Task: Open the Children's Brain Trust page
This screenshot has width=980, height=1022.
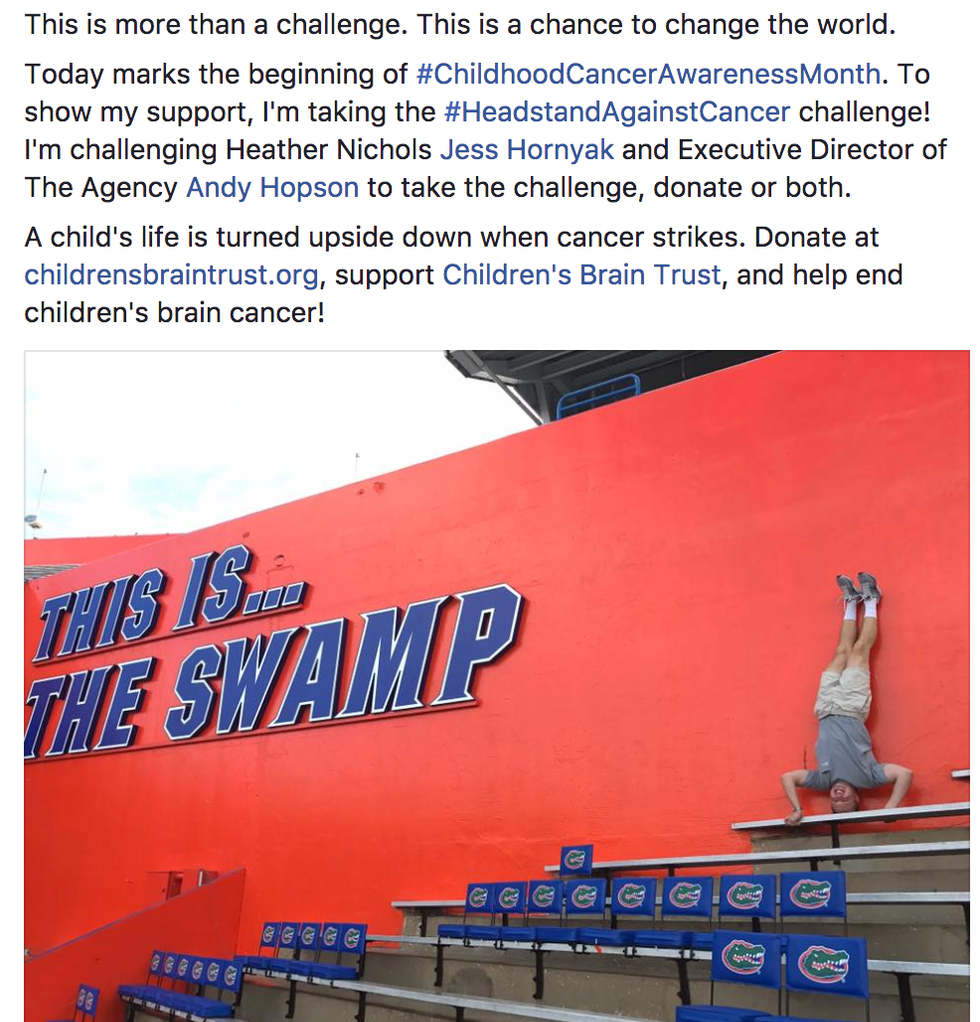Action: point(581,275)
